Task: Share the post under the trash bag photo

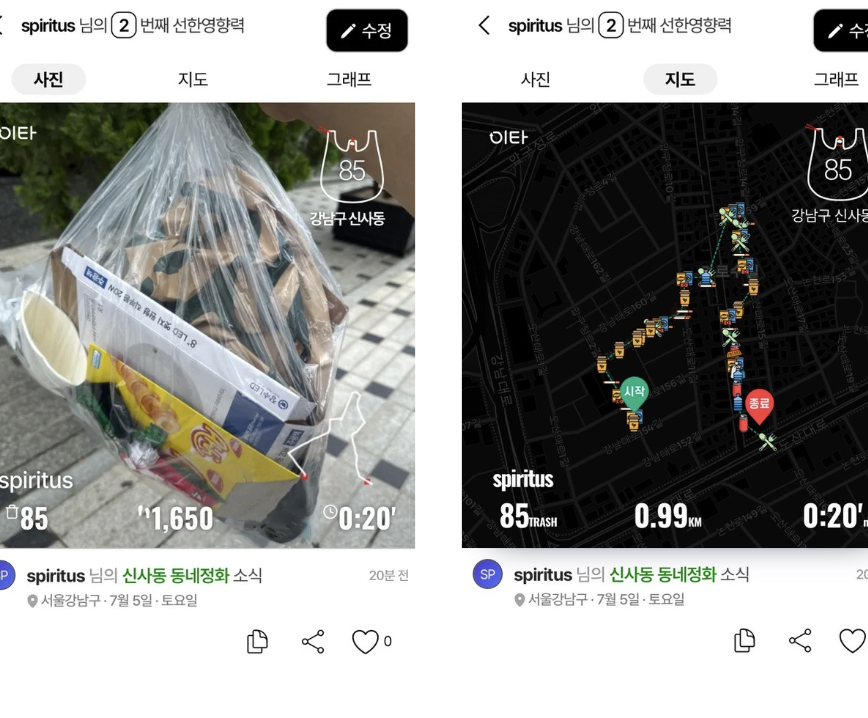Action: tap(313, 642)
